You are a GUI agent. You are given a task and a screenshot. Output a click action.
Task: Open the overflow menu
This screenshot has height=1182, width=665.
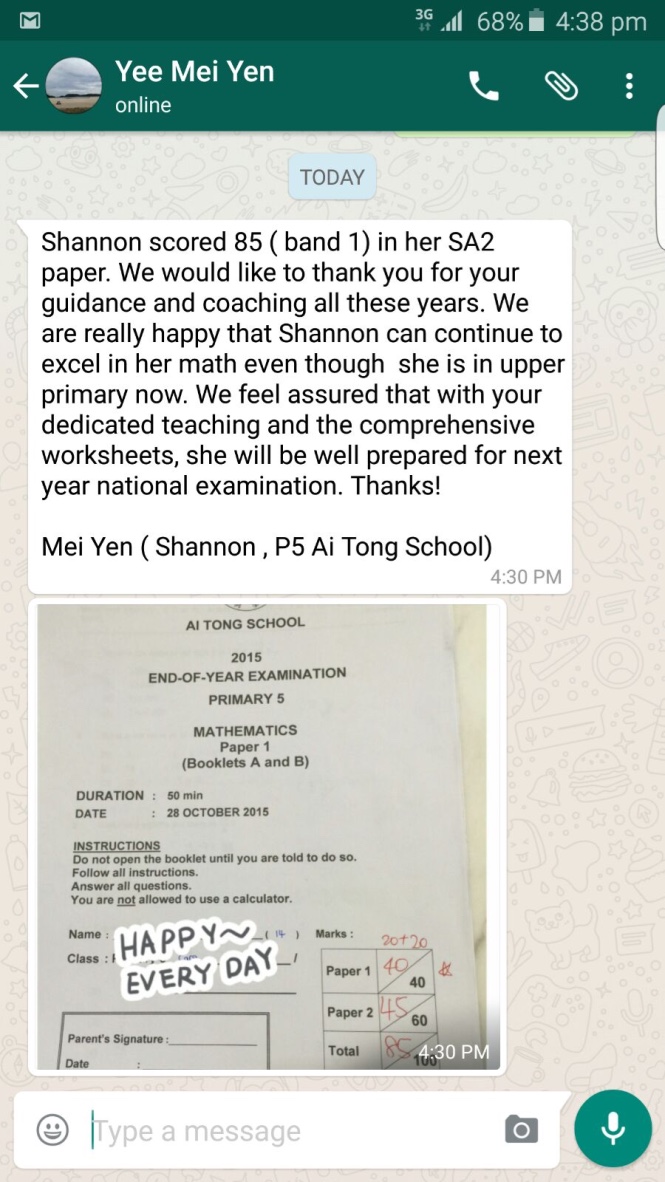(629, 87)
